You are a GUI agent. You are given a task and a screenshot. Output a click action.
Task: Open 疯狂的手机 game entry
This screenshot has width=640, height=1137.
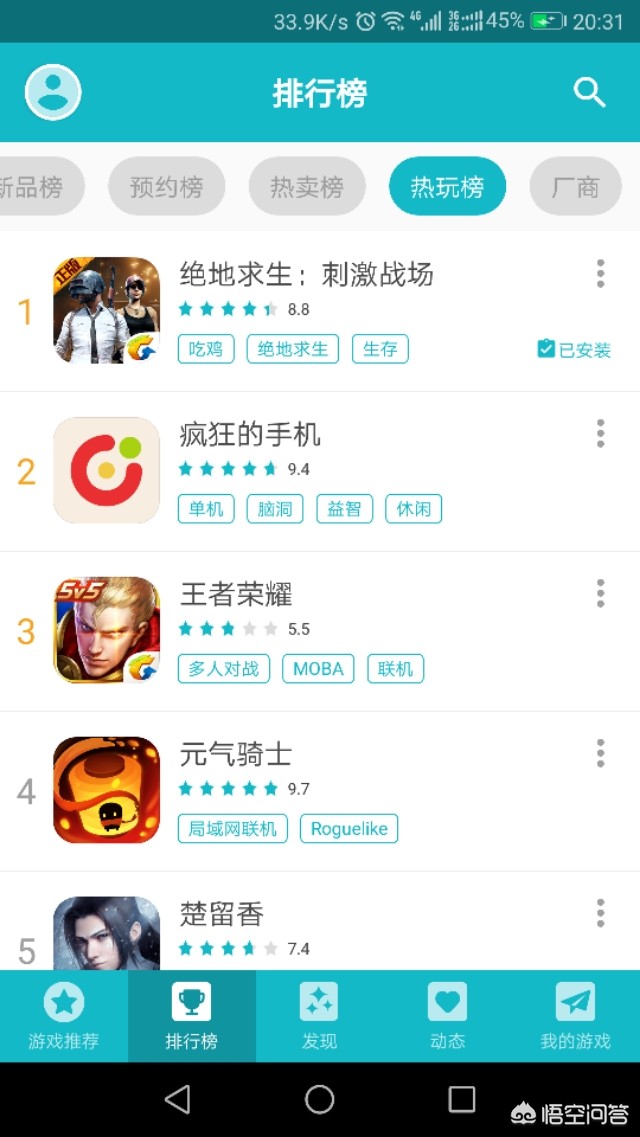coord(250,434)
